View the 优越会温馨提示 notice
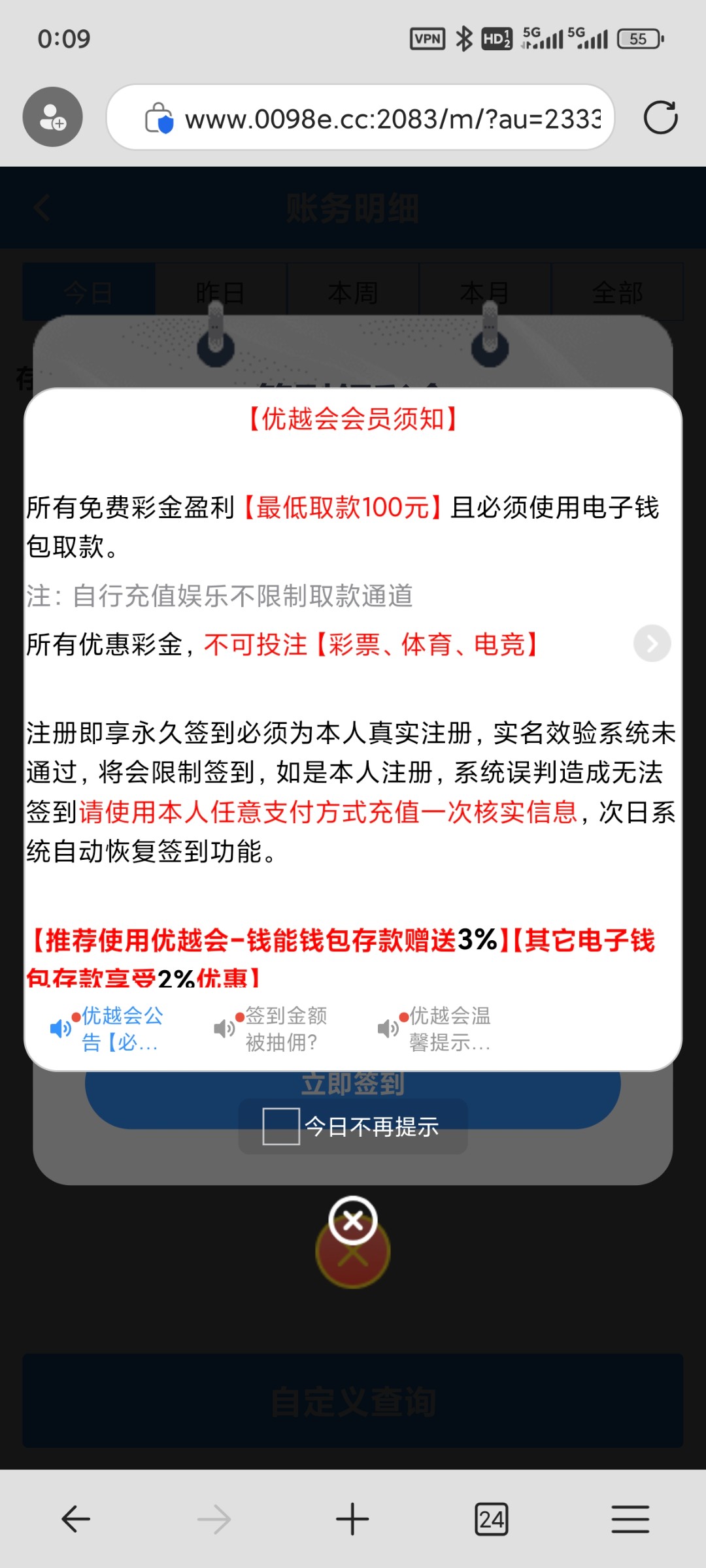Image resolution: width=706 pixels, height=1568 pixels. (x=435, y=1029)
